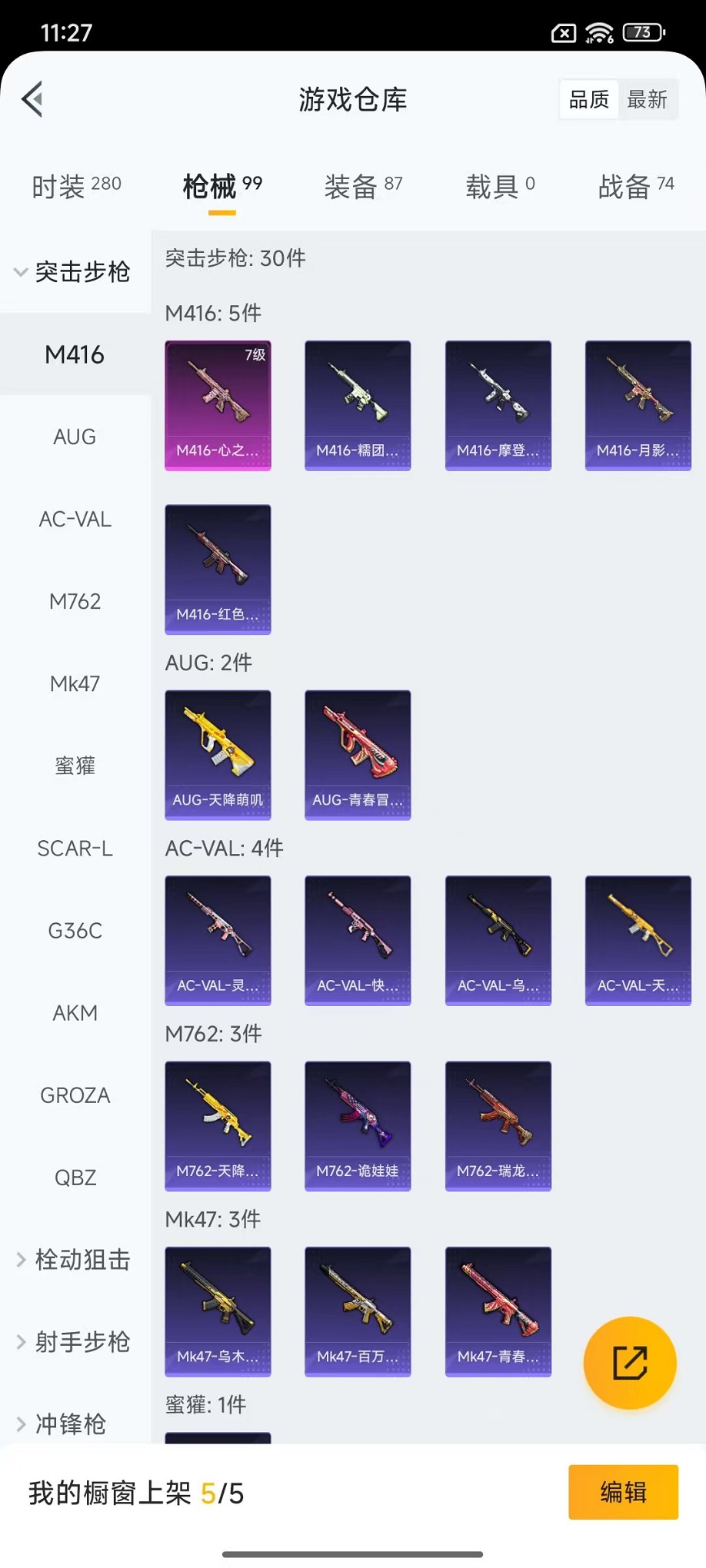706x1568 pixels.
Task: Tap 我的橱窗上架 5/5 text
Action: [135, 1490]
